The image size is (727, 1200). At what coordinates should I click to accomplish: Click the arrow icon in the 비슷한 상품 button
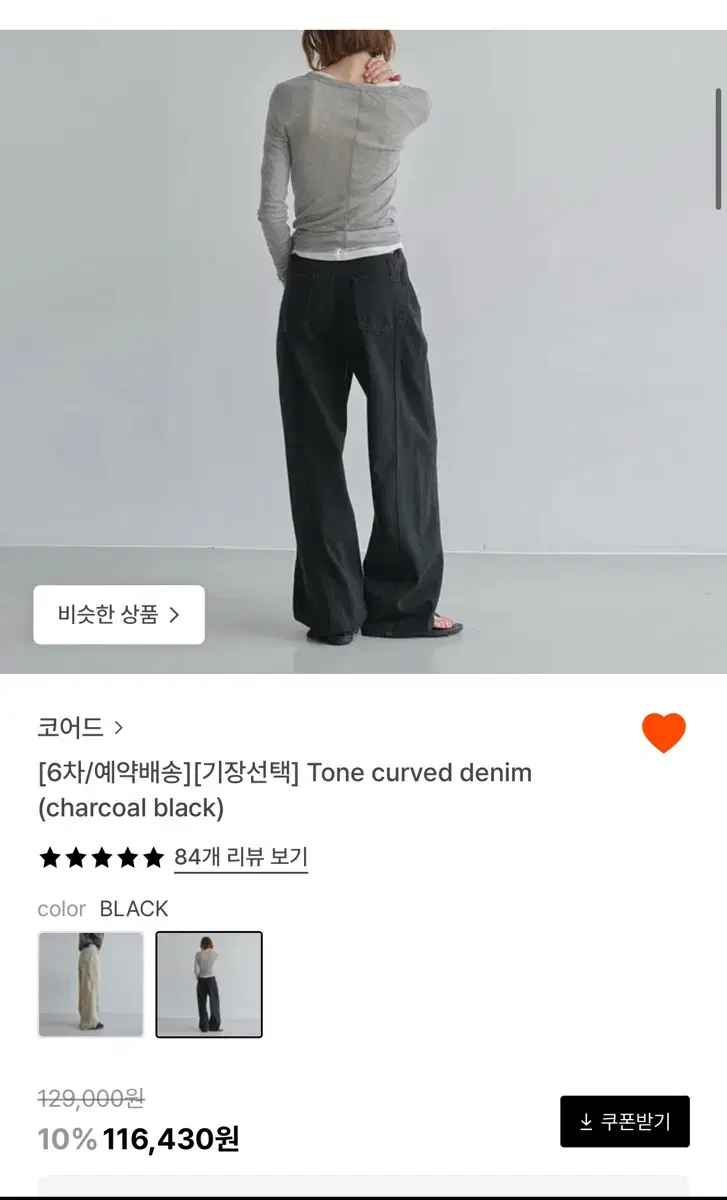pyautogui.click(x=176, y=615)
